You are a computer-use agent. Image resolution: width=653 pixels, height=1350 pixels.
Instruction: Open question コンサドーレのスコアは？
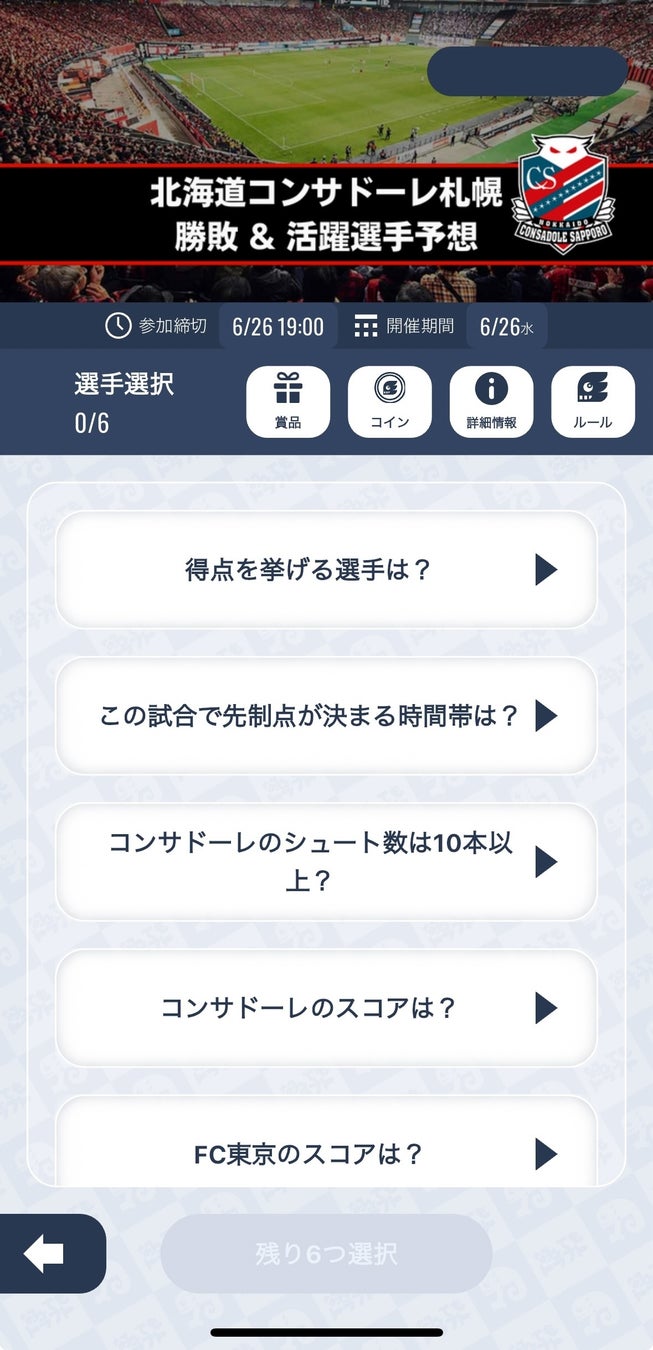[x=326, y=1008]
